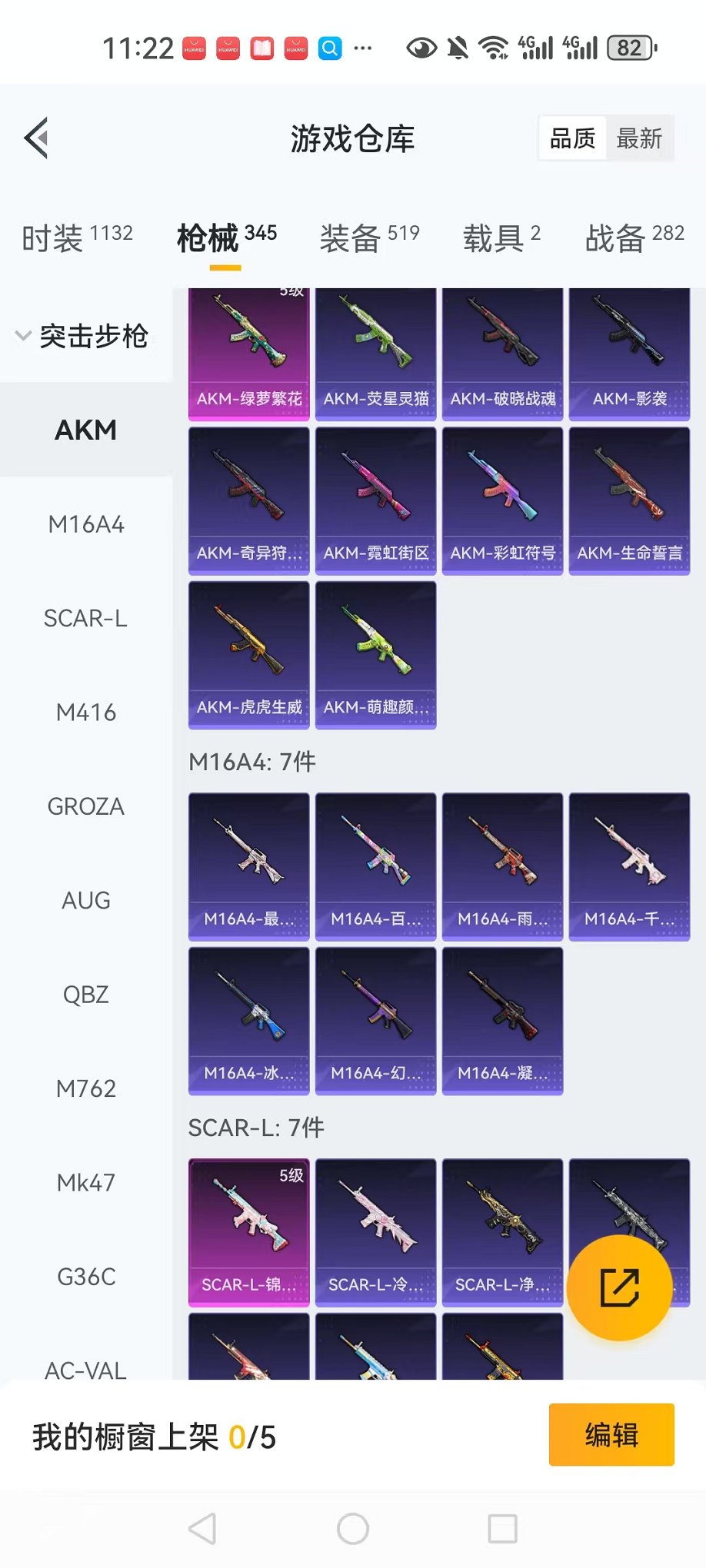Sort by 最新
This screenshot has height=1568, width=706.
[x=639, y=139]
